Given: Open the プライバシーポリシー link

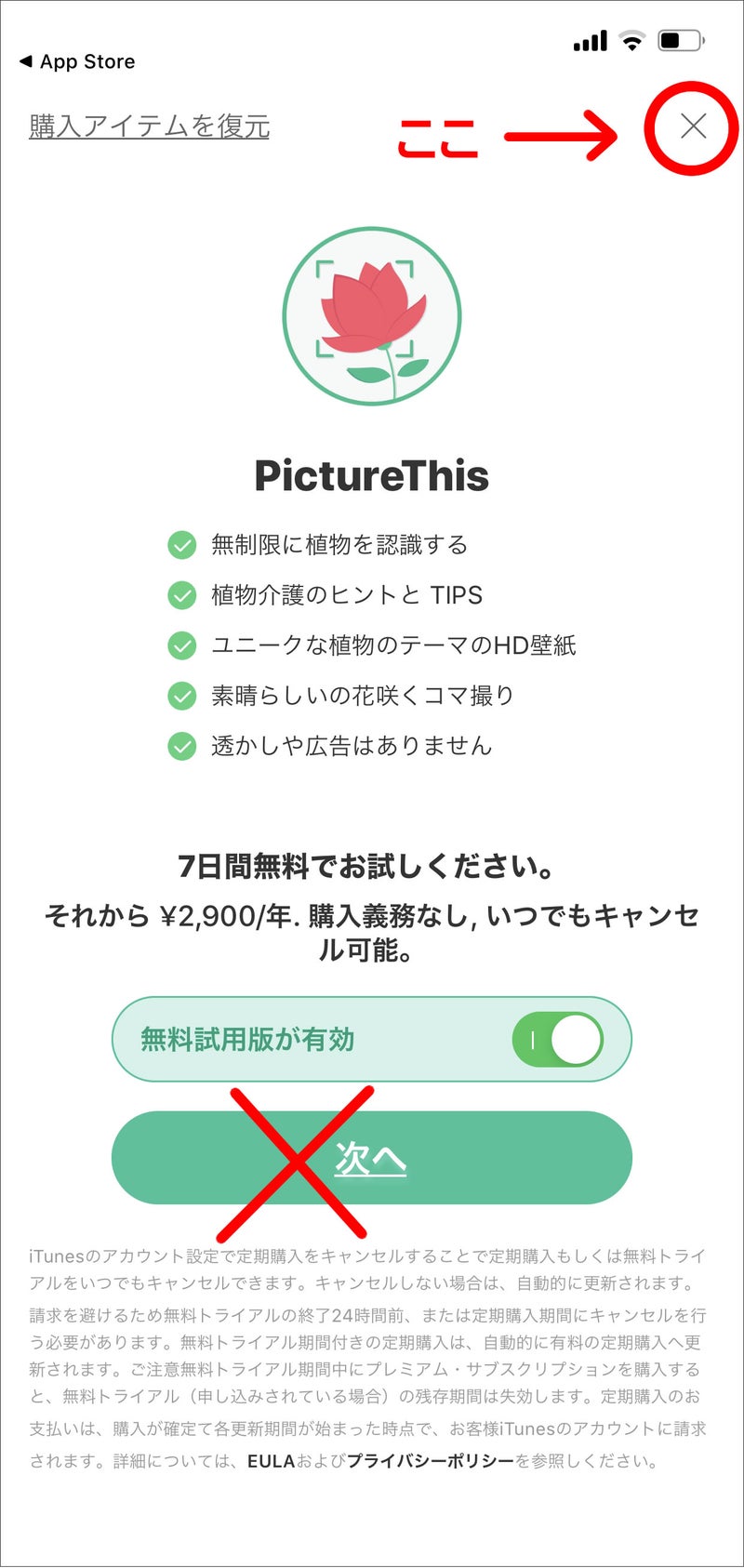Looking at the screenshot, I should click(x=430, y=1461).
